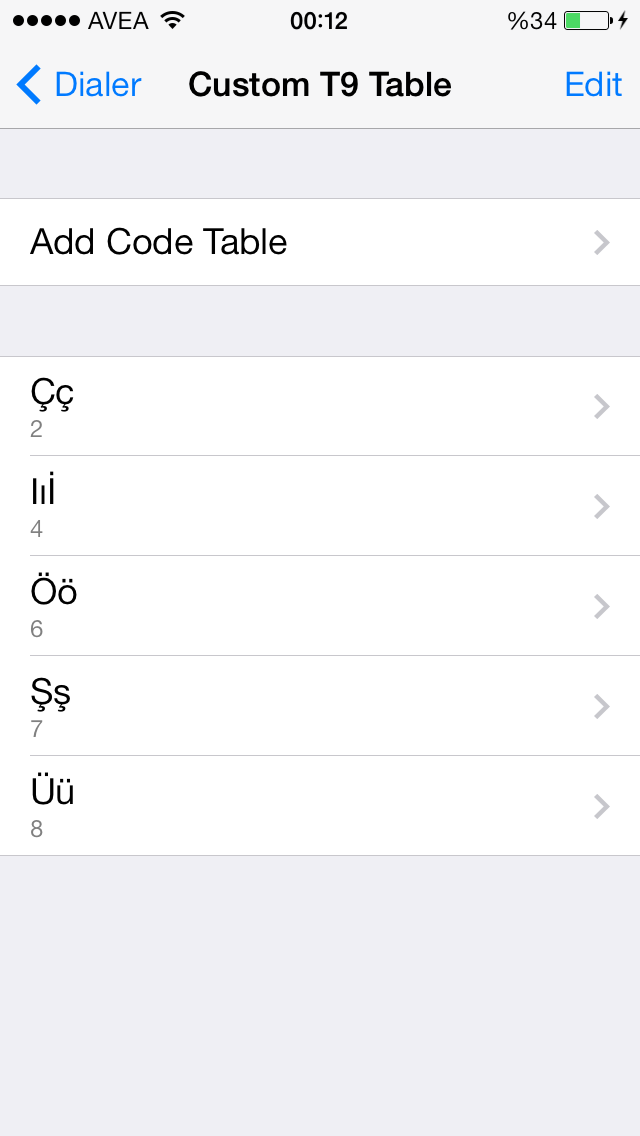This screenshot has height=1136, width=640.
Task: Select the Iıİ row mapped to 4
Action: click(x=320, y=506)
